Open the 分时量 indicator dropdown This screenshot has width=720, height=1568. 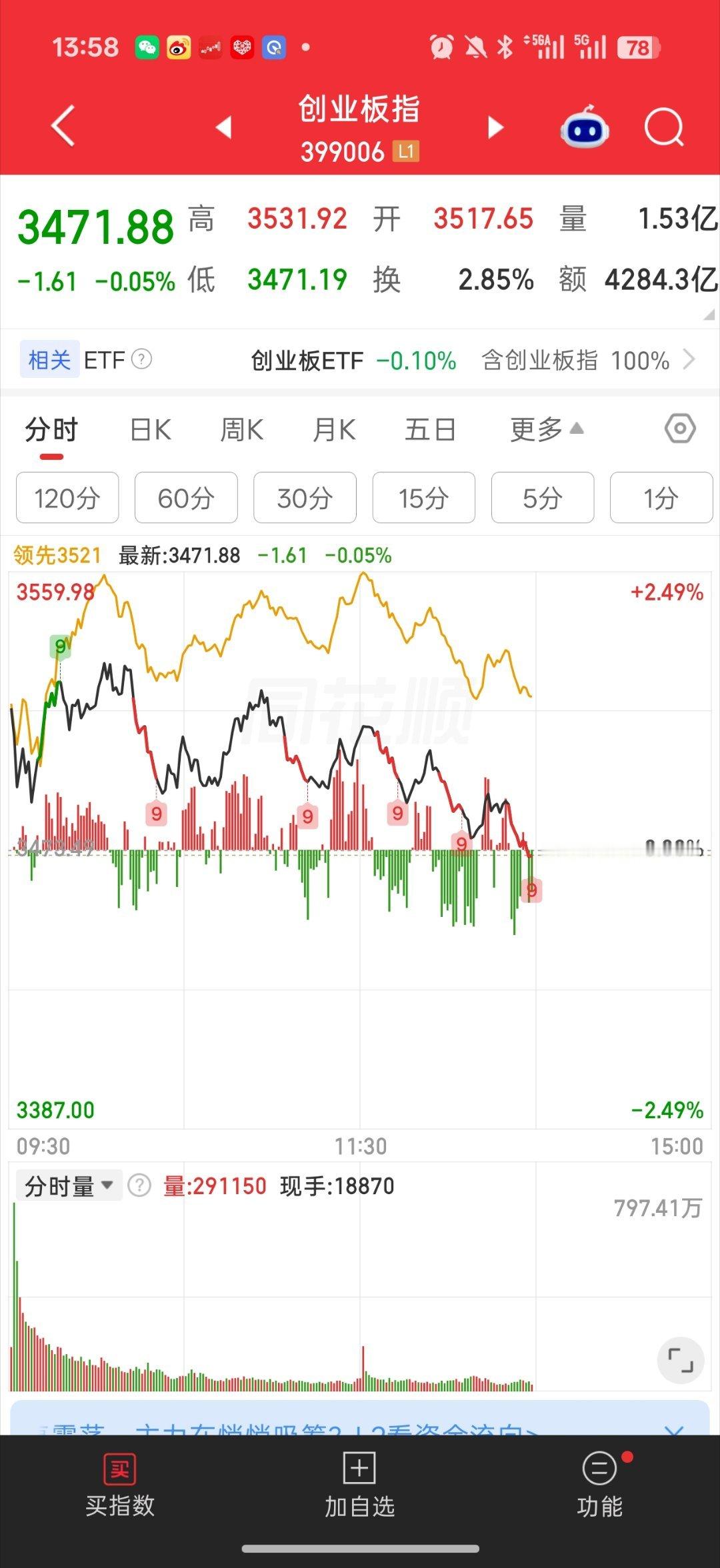[69, 1186]
